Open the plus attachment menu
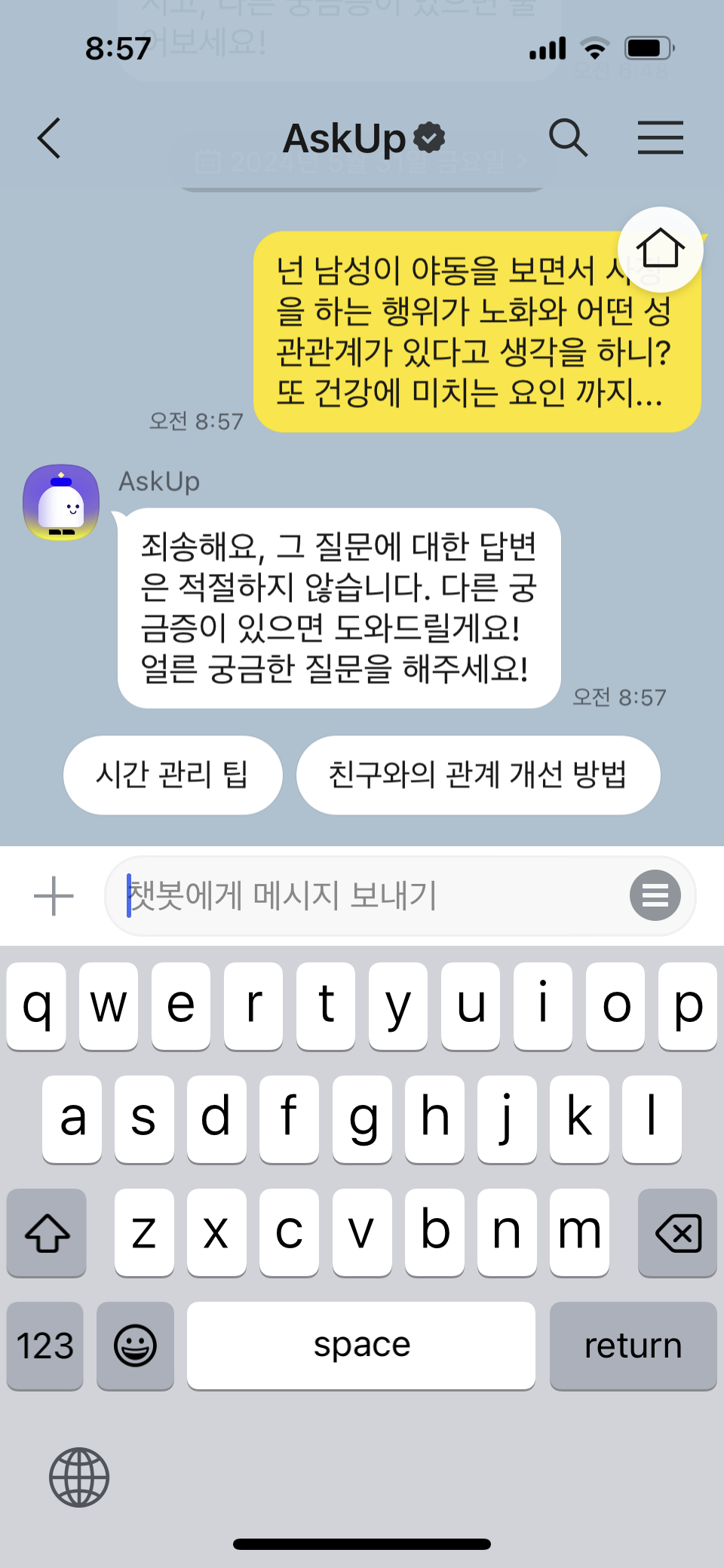Screen dimensions: 724x1568 [x=54, y=896]
